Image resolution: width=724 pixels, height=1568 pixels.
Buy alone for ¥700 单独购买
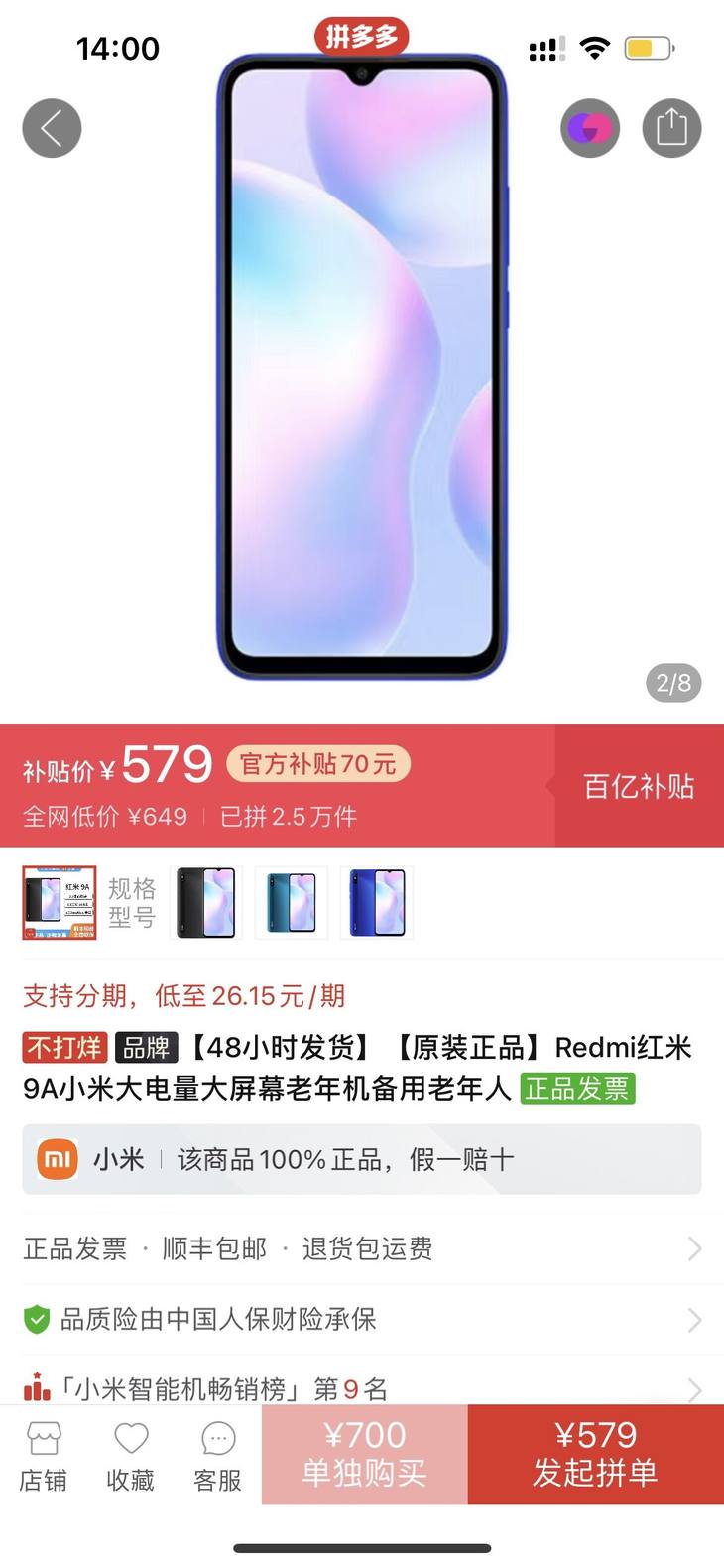(x=364, y=1454)
